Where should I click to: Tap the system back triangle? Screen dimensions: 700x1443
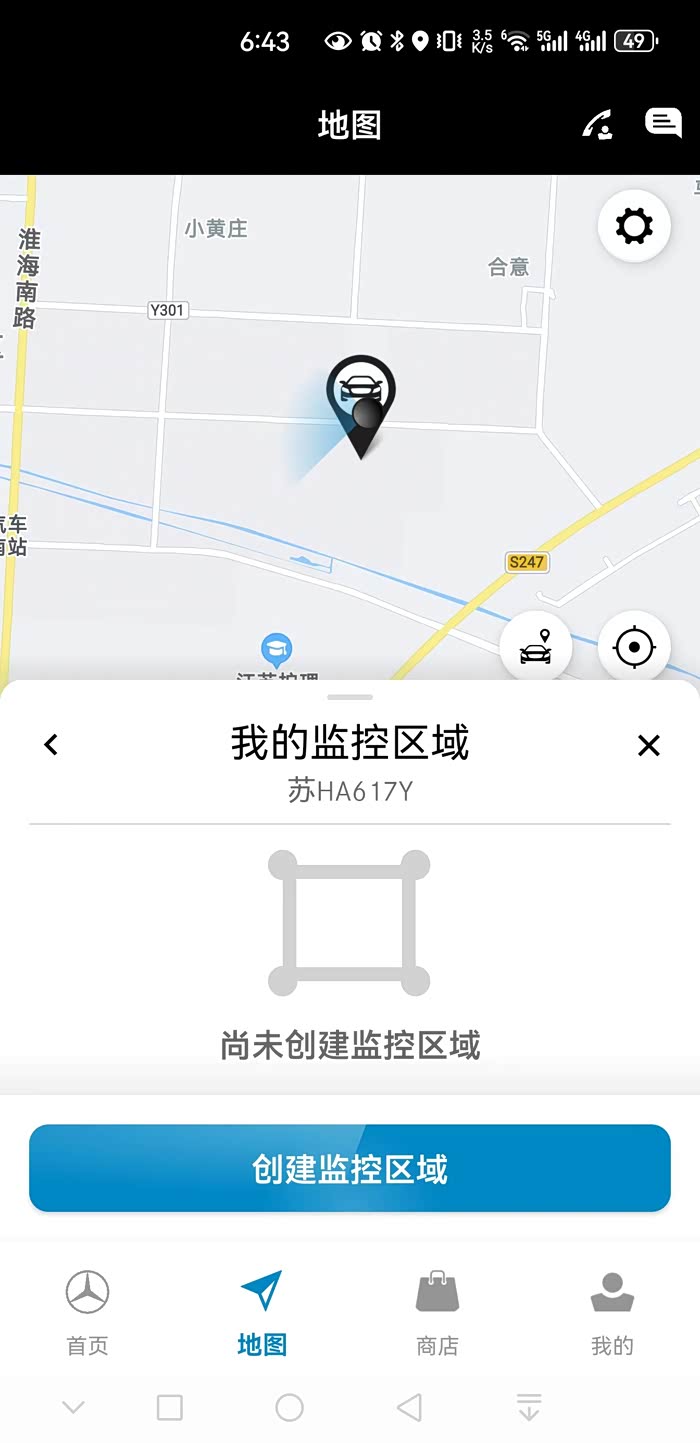point(409,1408)
